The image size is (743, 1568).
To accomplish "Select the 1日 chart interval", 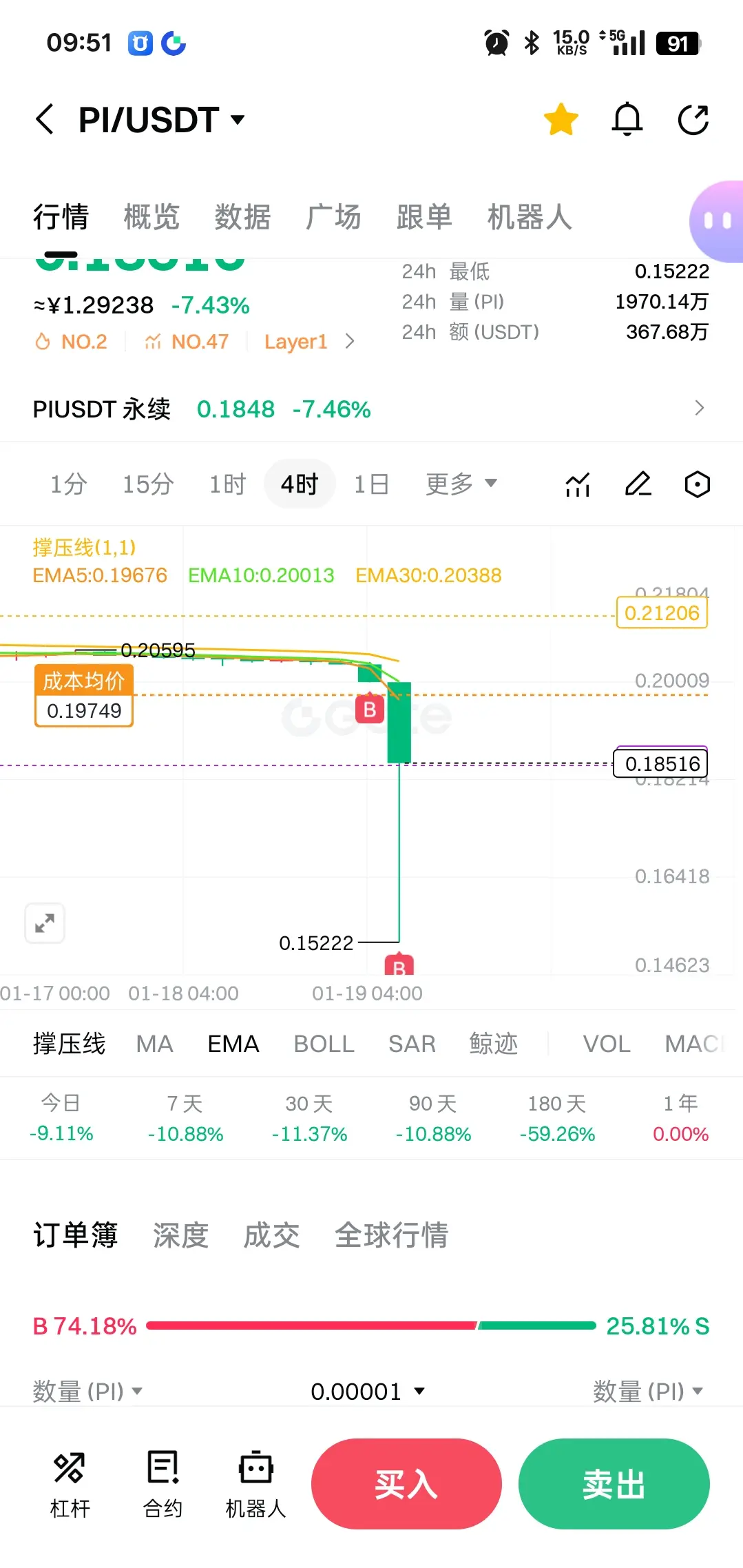I will click(x=372, y=484).
